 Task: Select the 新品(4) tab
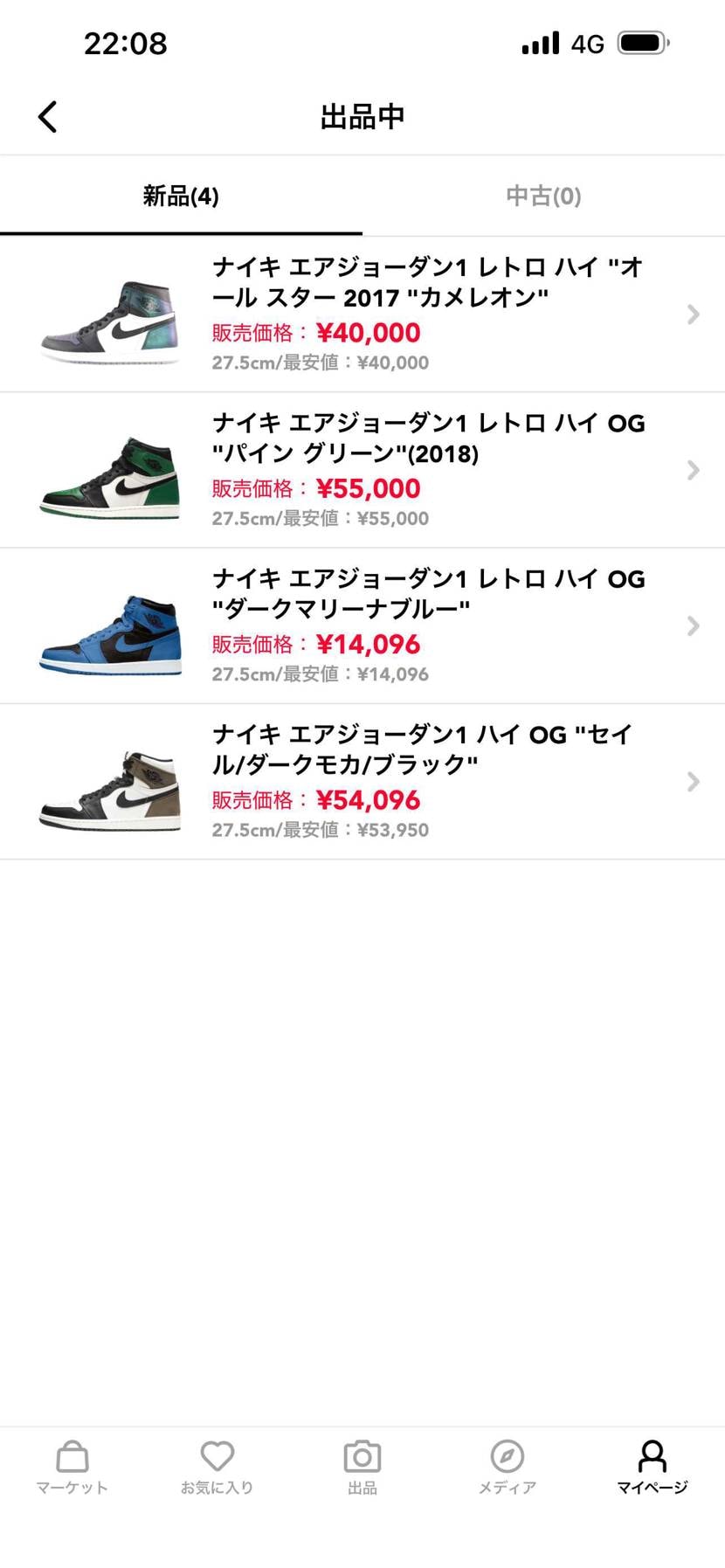(x=180, y=196)
